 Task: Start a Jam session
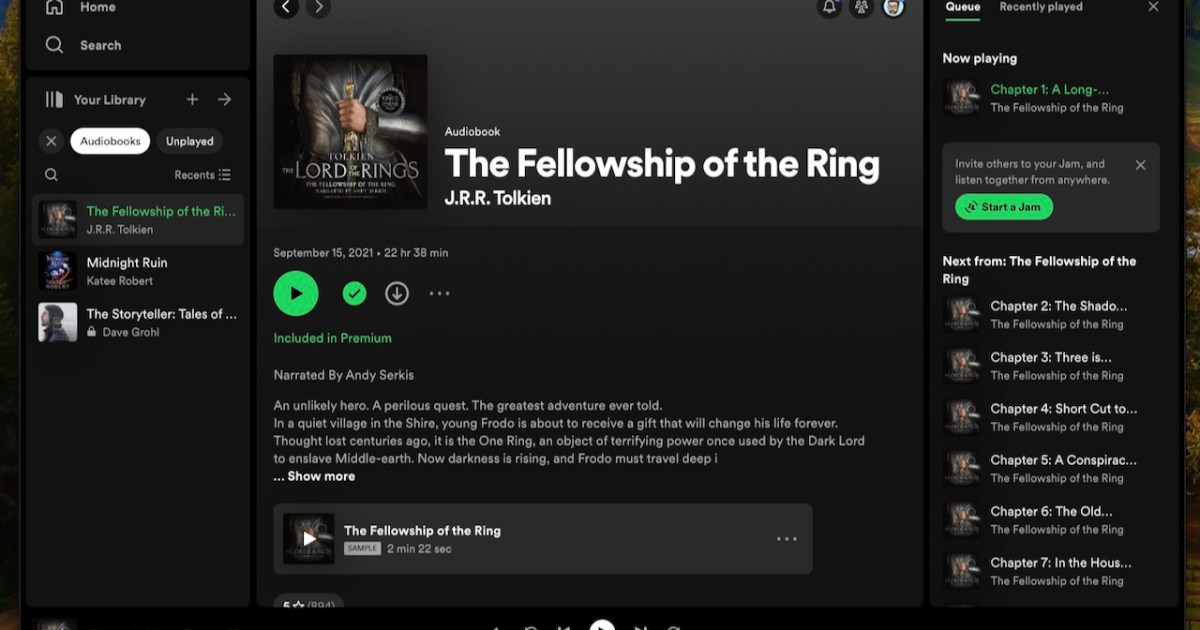click(1003, 207)
